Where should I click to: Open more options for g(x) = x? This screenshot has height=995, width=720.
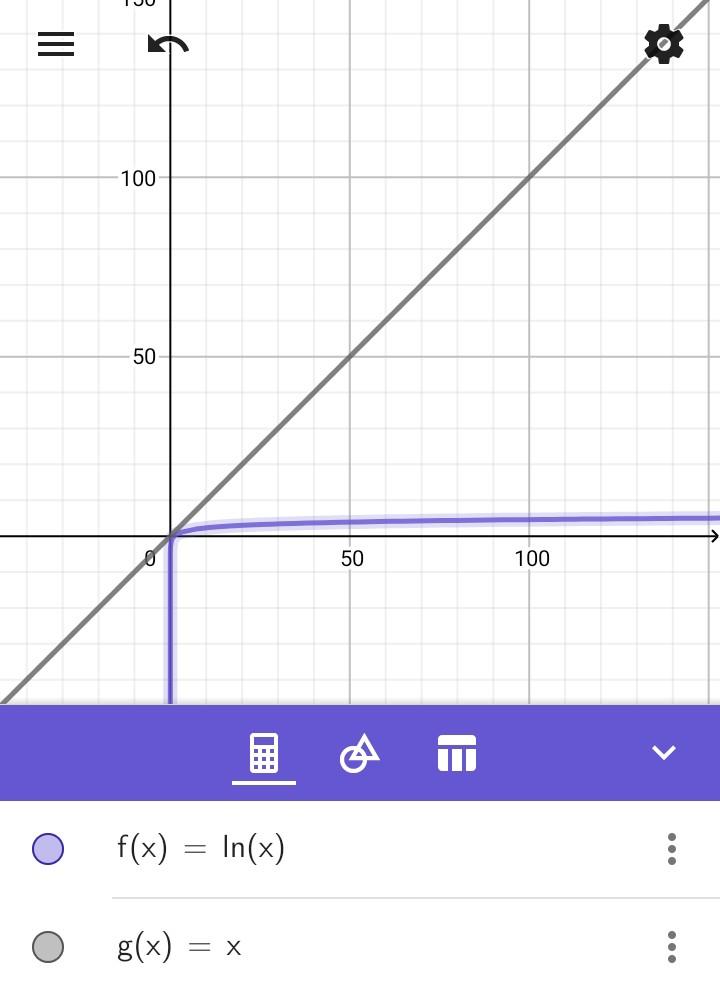(672, 946)
